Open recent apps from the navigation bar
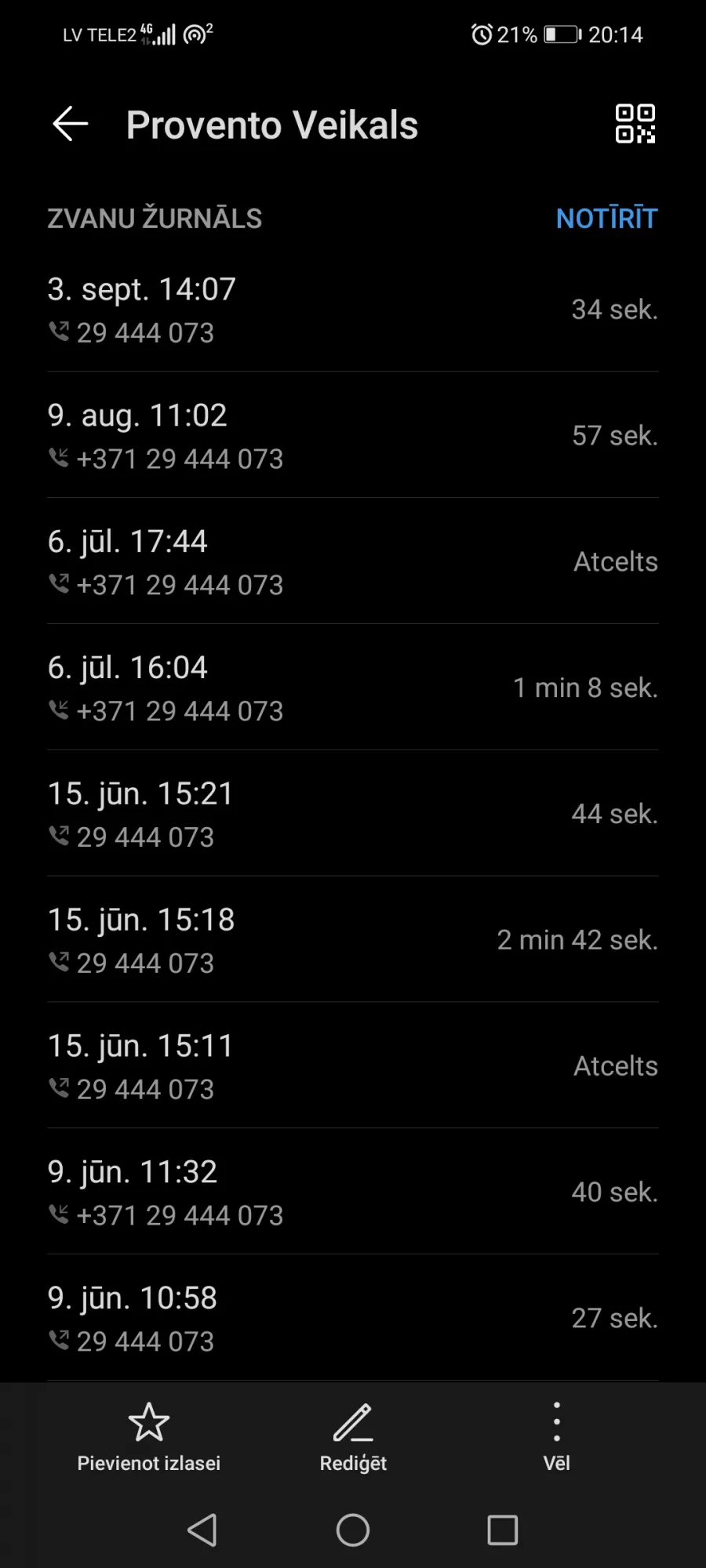Screen dimensions: 706x1568 [503, 1530]
